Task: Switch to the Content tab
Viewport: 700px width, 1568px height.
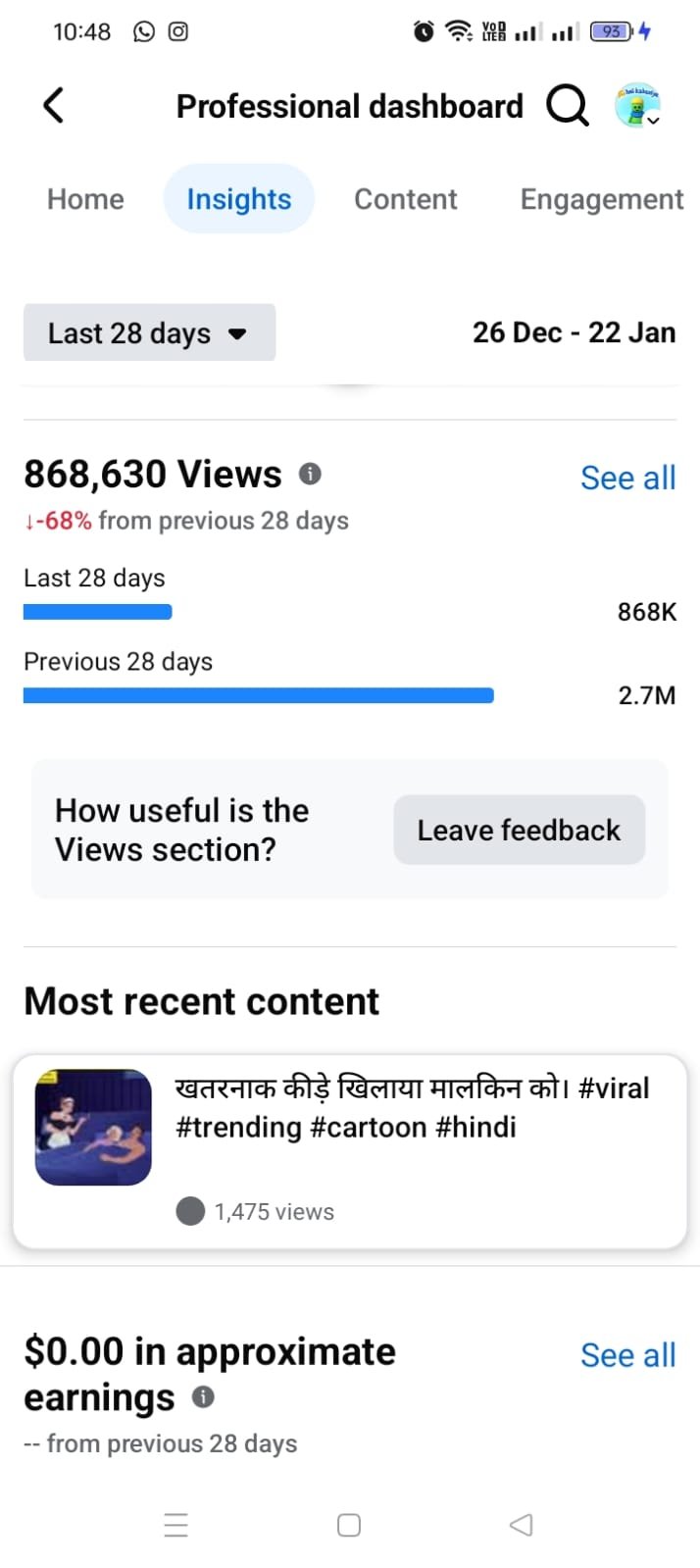Action: 405,199
